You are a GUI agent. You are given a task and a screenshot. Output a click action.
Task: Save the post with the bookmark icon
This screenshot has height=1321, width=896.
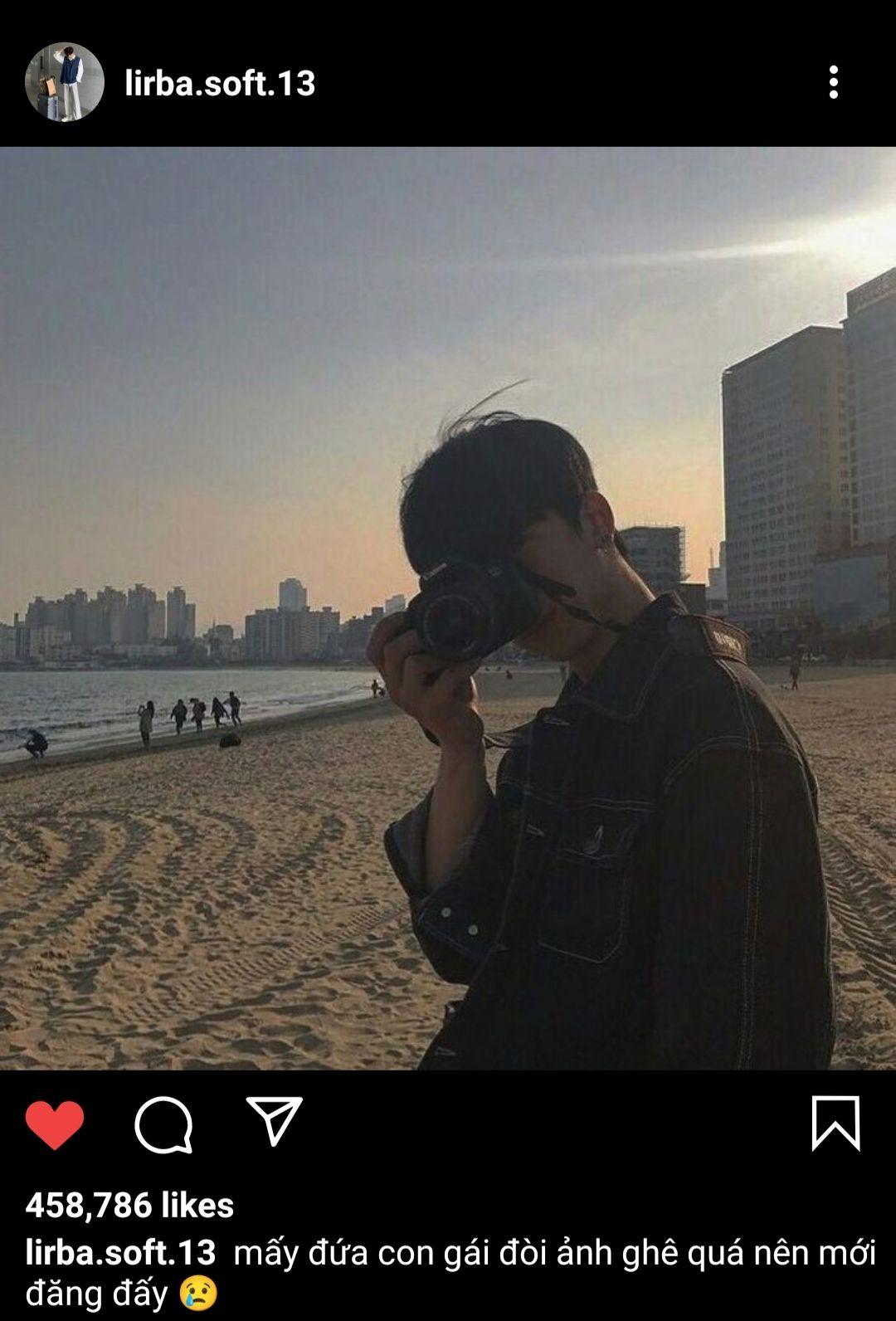(x=835, y=1124)
